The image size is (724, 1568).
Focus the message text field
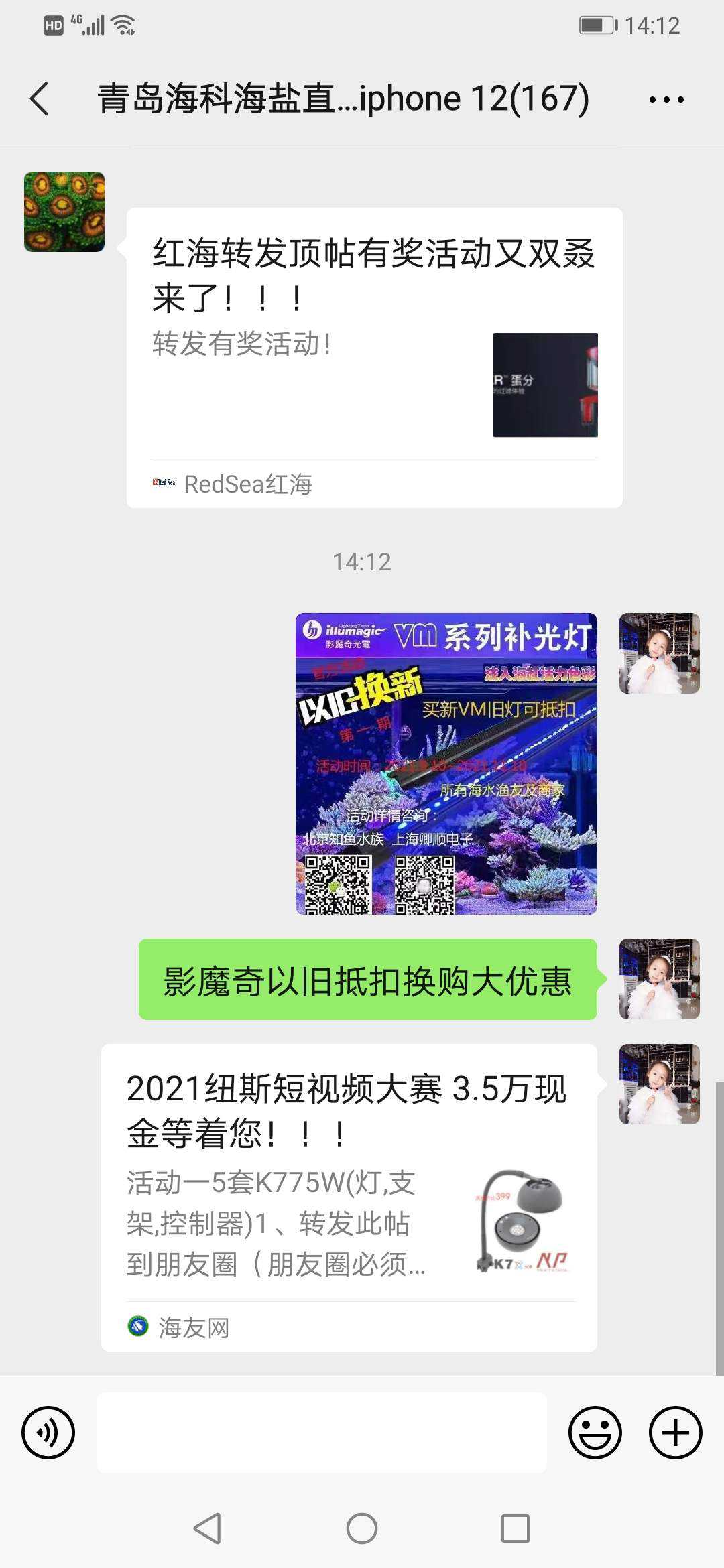322,1433
